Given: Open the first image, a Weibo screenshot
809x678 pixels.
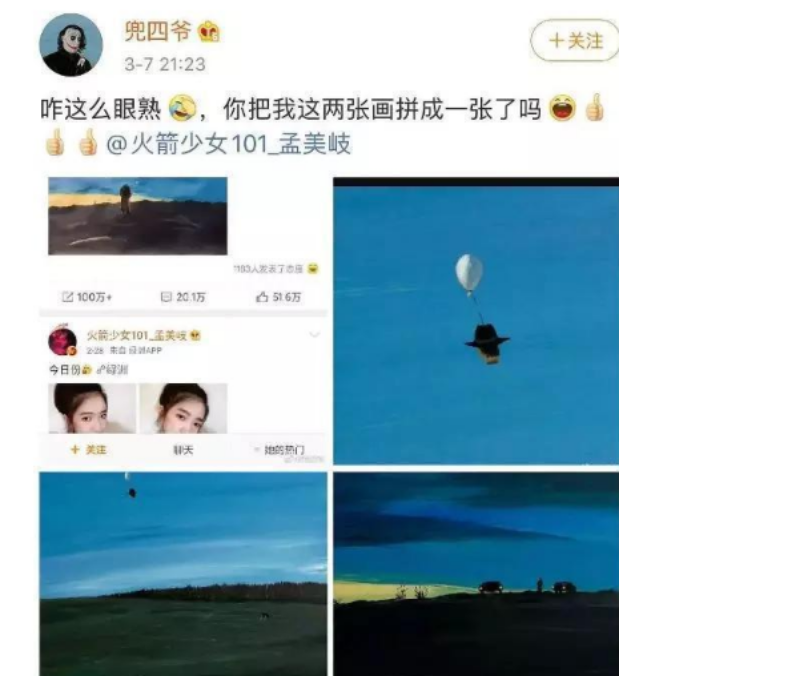Looking at the screenshot, I should pyautogui.click(x=183, y=320).
